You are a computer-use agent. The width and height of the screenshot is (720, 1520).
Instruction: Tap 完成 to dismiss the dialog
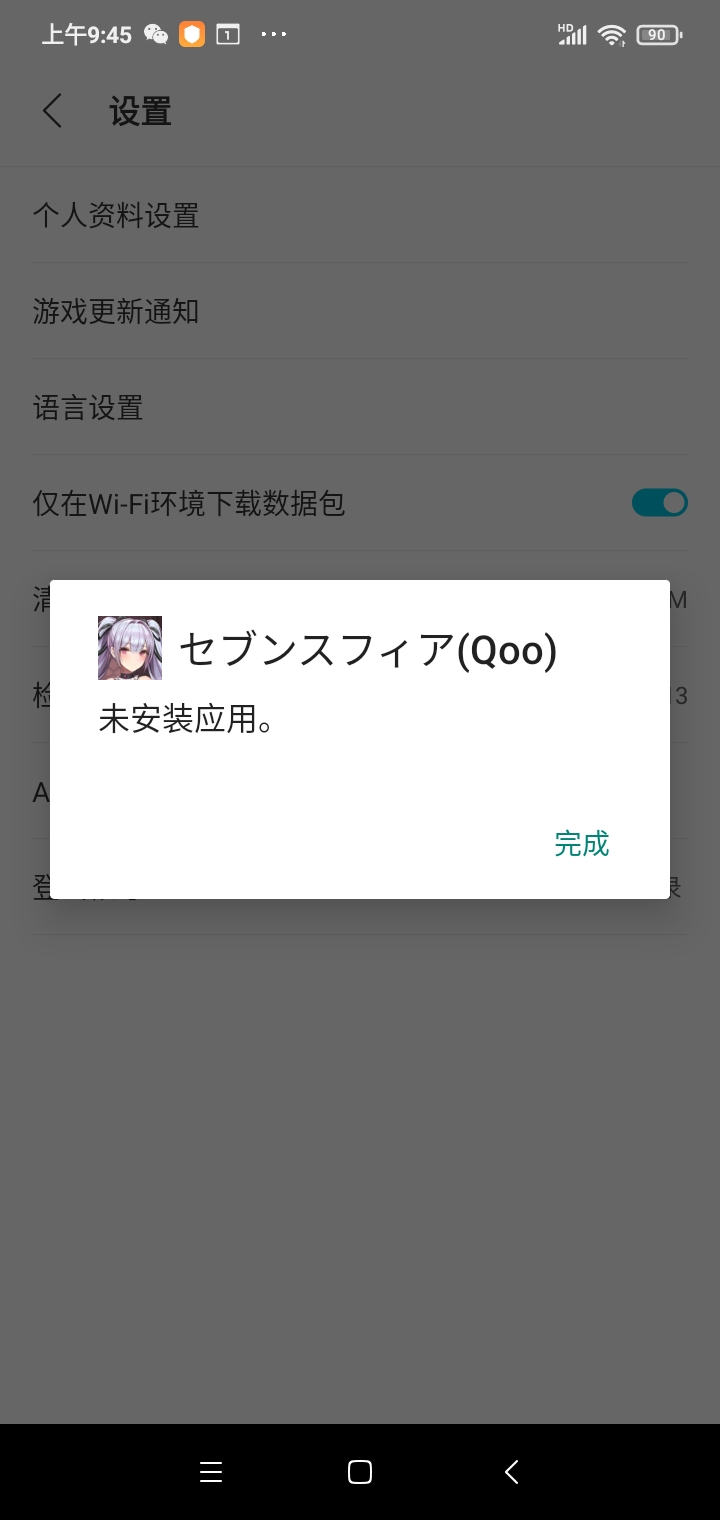(x=581, y=844)
